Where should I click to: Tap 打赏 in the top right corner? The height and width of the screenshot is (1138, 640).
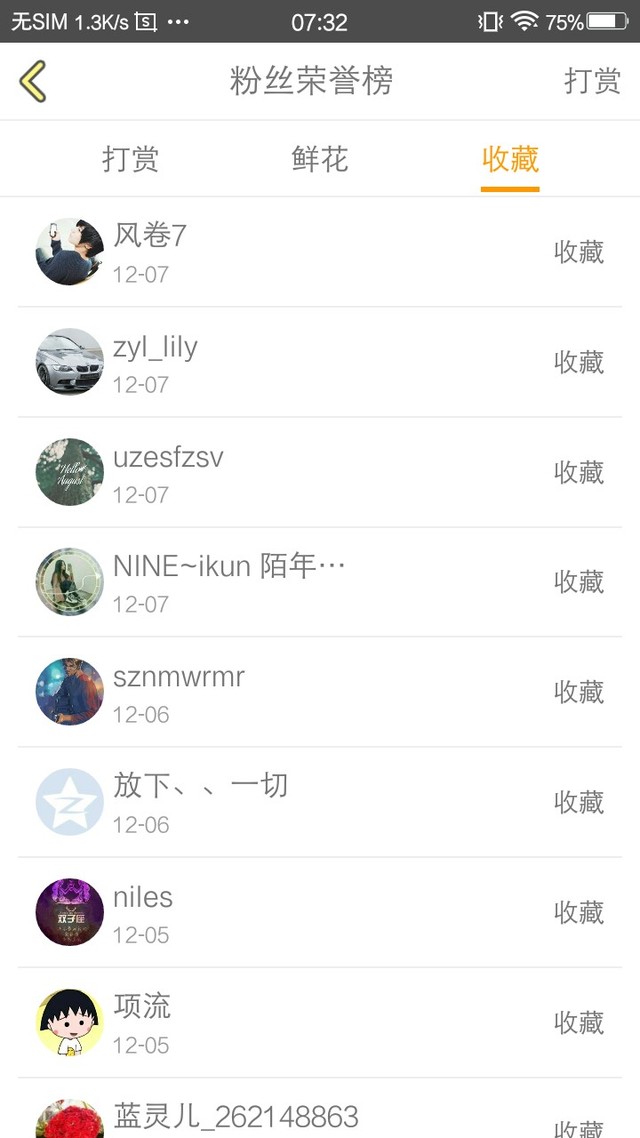(x=592, y=81)
